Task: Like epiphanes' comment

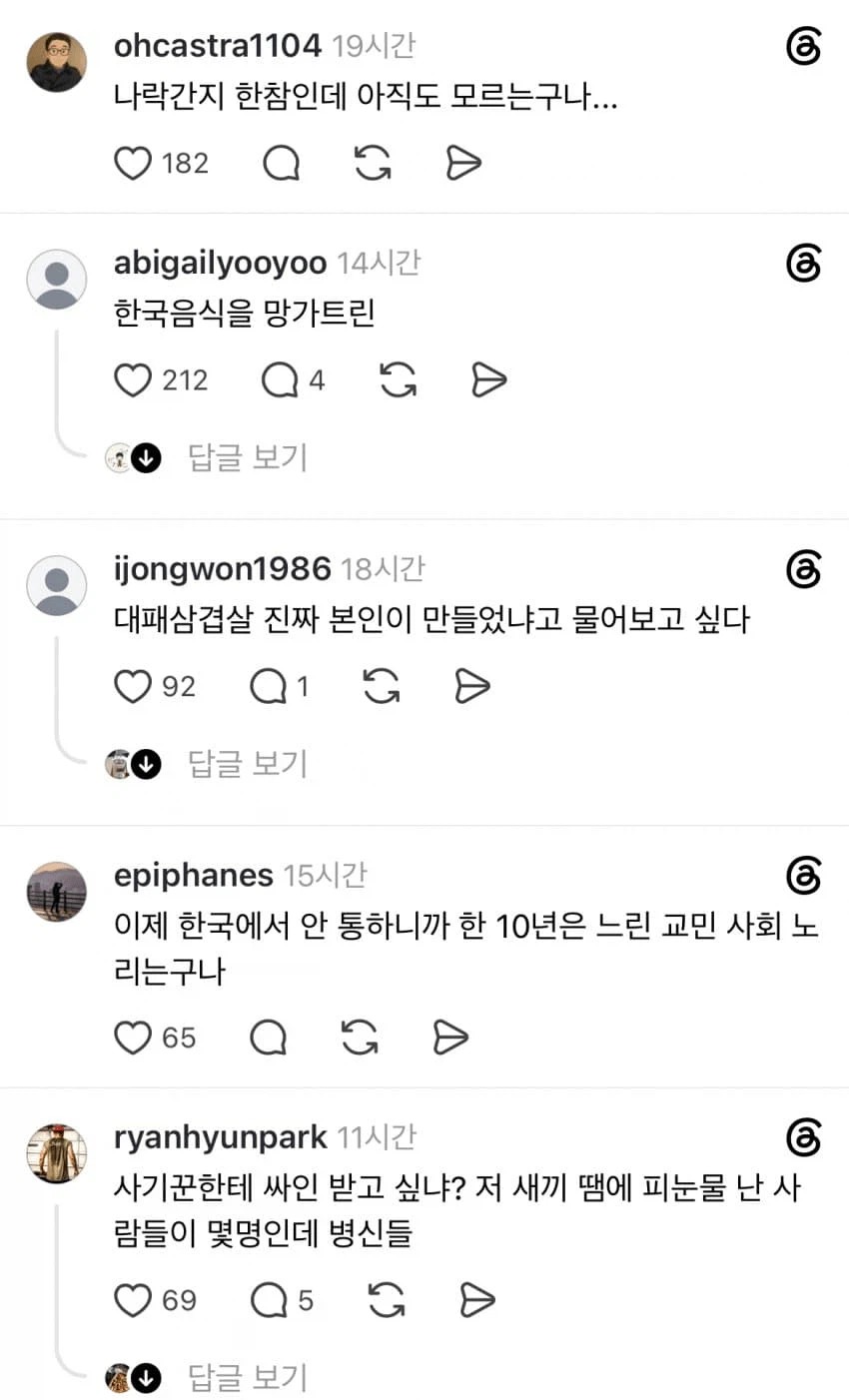Action: (132, 1038)
